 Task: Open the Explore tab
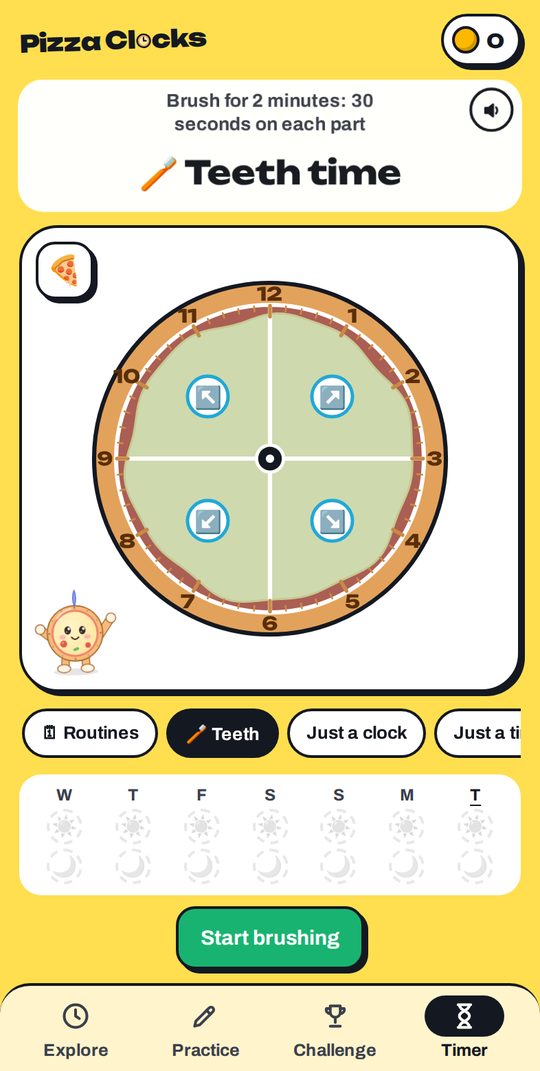(x=76, y=1029)
